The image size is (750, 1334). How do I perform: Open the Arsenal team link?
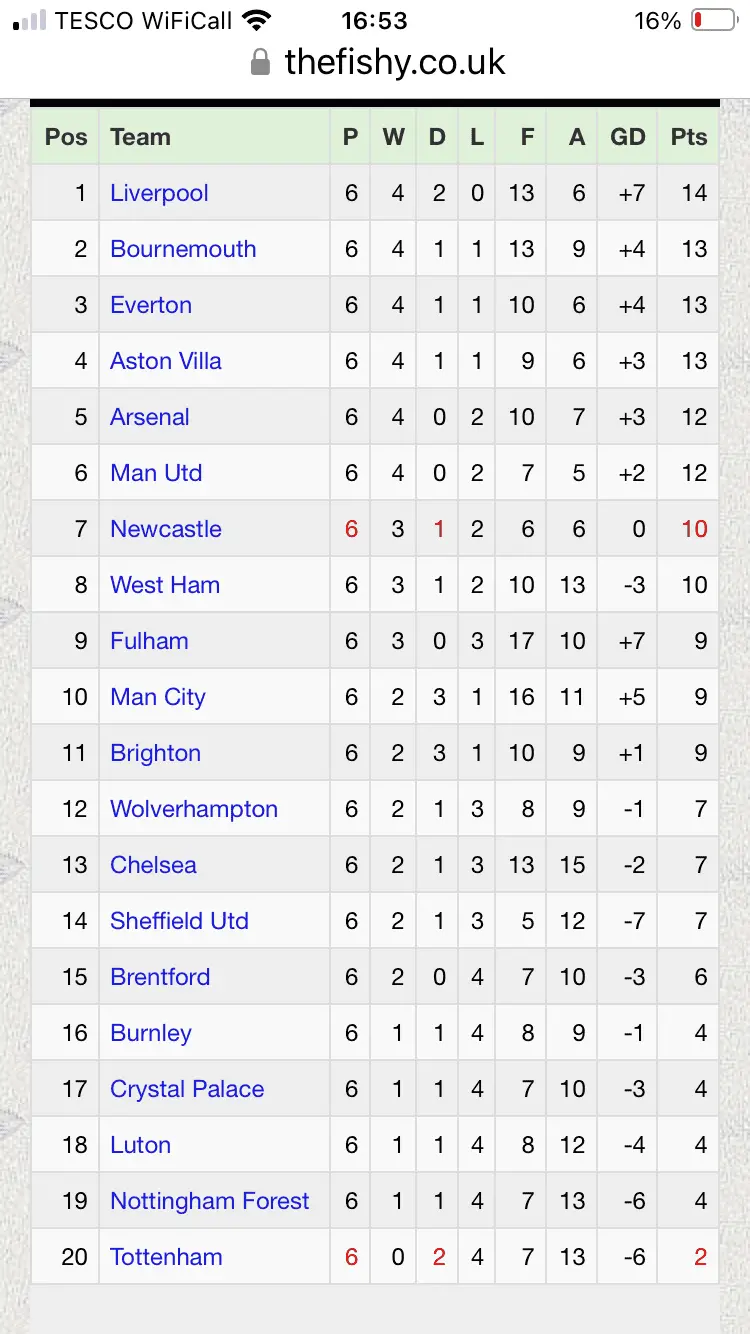coord(150,417)
